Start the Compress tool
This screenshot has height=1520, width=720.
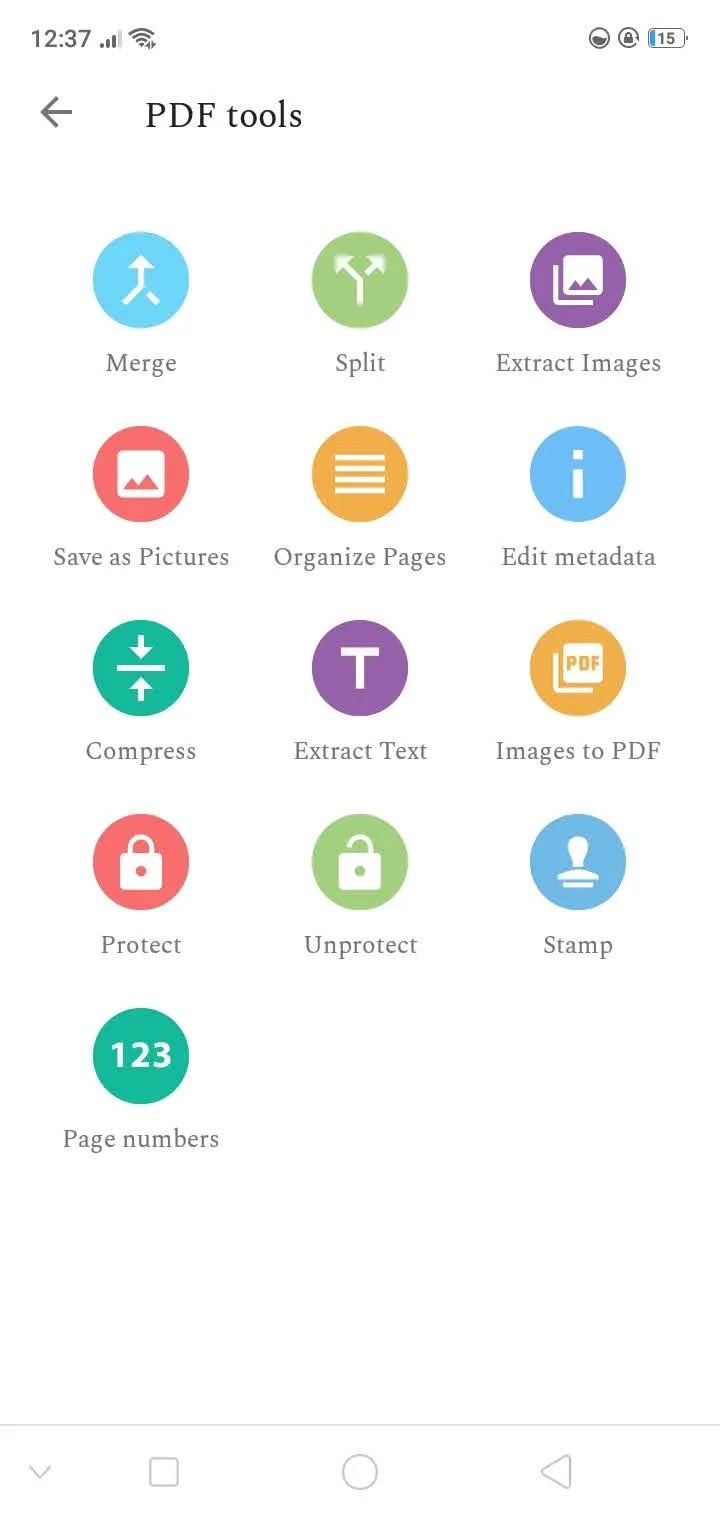pos(141,668)
